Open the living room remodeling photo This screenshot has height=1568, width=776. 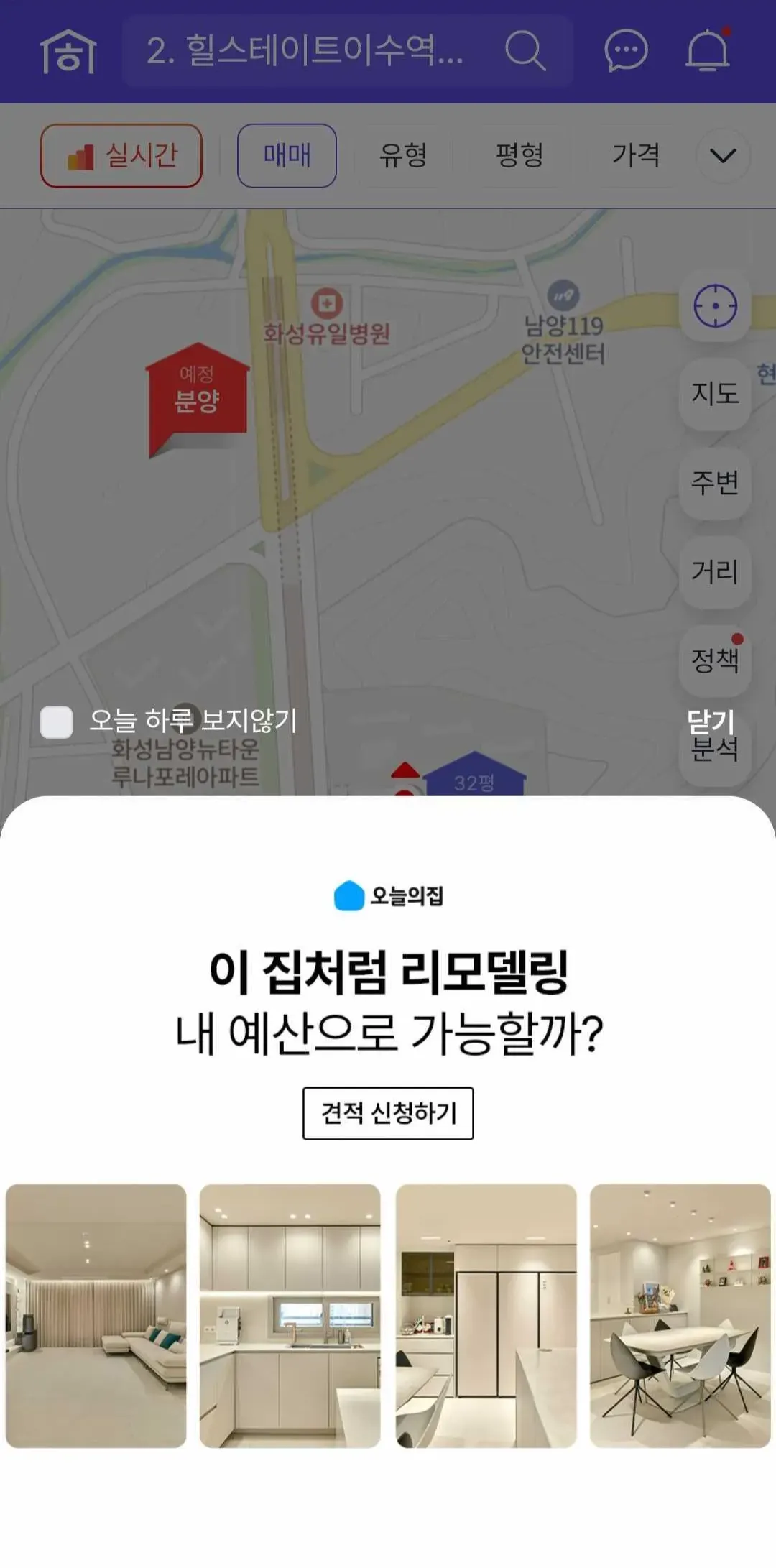point(96,1315)
